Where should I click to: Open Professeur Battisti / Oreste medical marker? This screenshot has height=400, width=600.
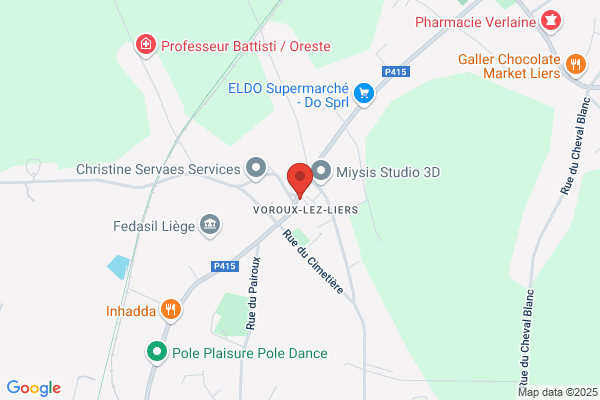[146, 44]
